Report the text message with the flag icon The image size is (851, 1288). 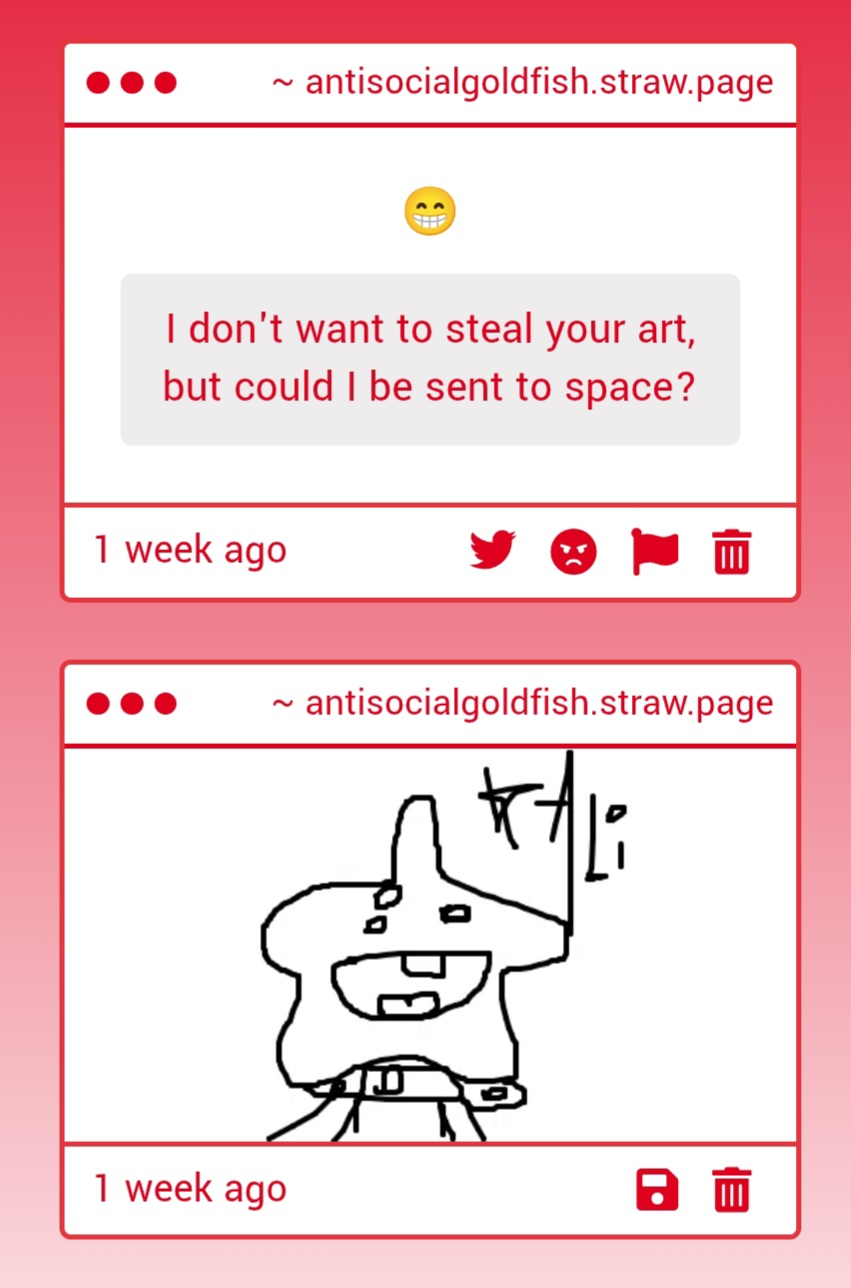click(654, 551)
